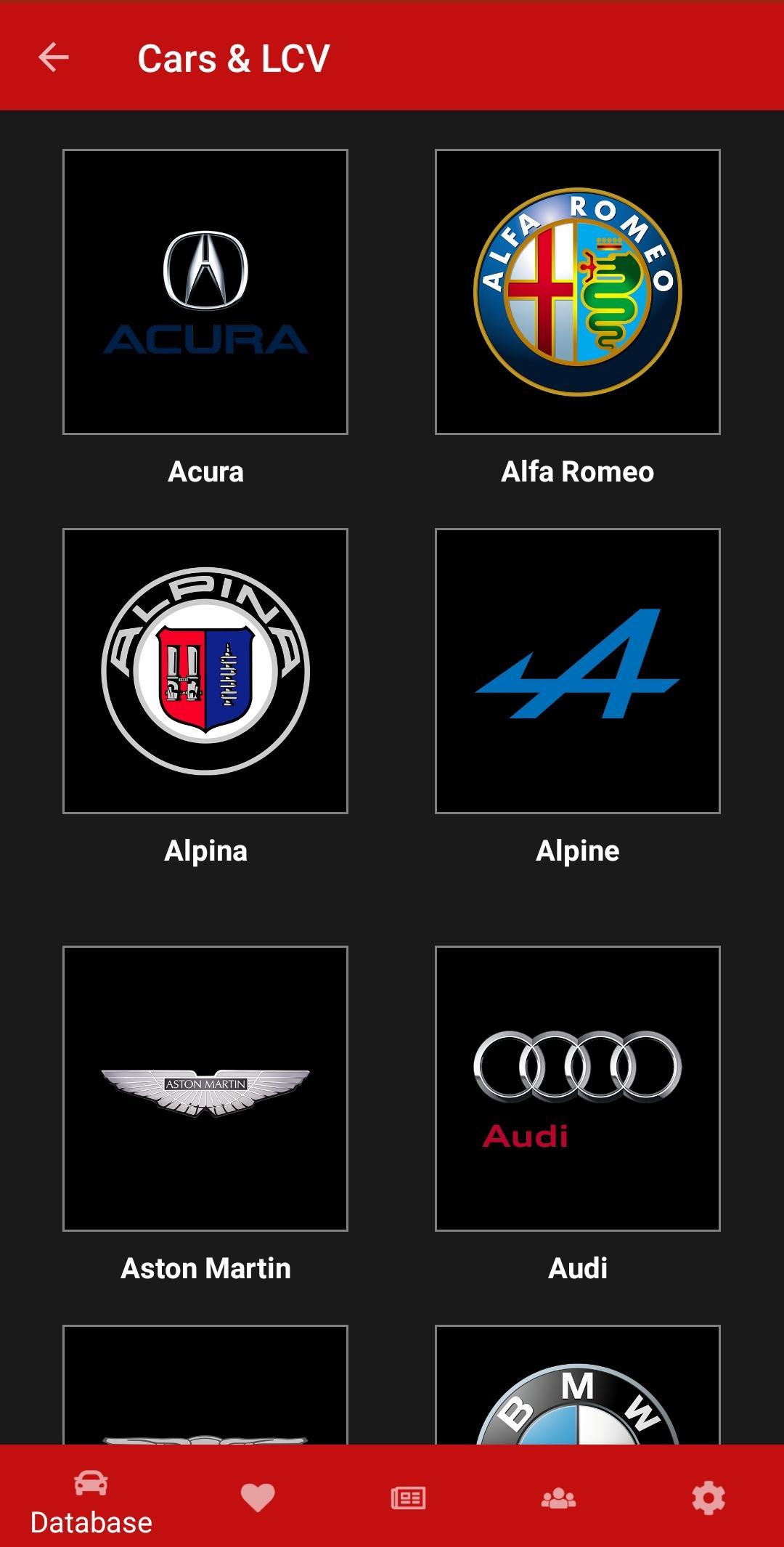Switch to the Database tab

[91, 1499]
